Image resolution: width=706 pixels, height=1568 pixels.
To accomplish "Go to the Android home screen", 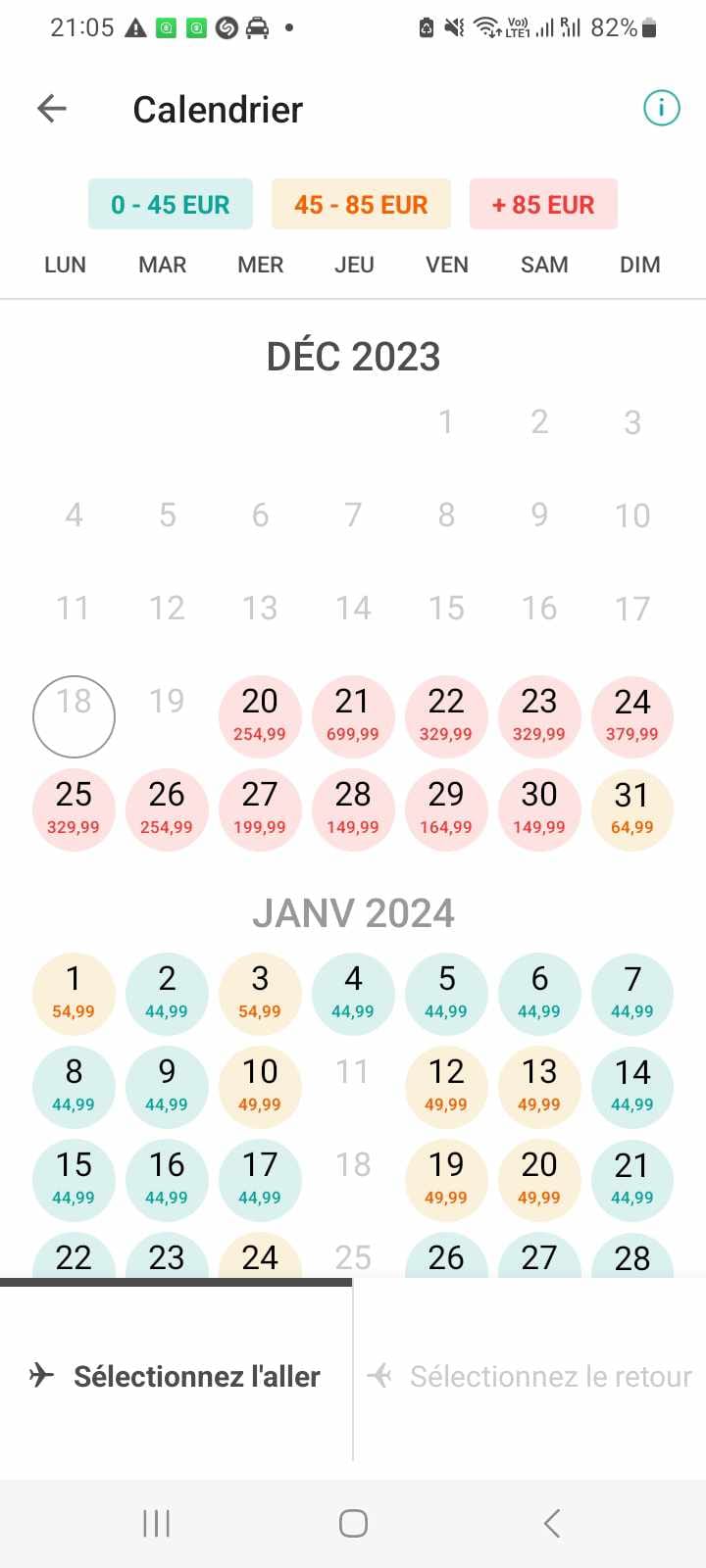I will [x=353, y=1523].
